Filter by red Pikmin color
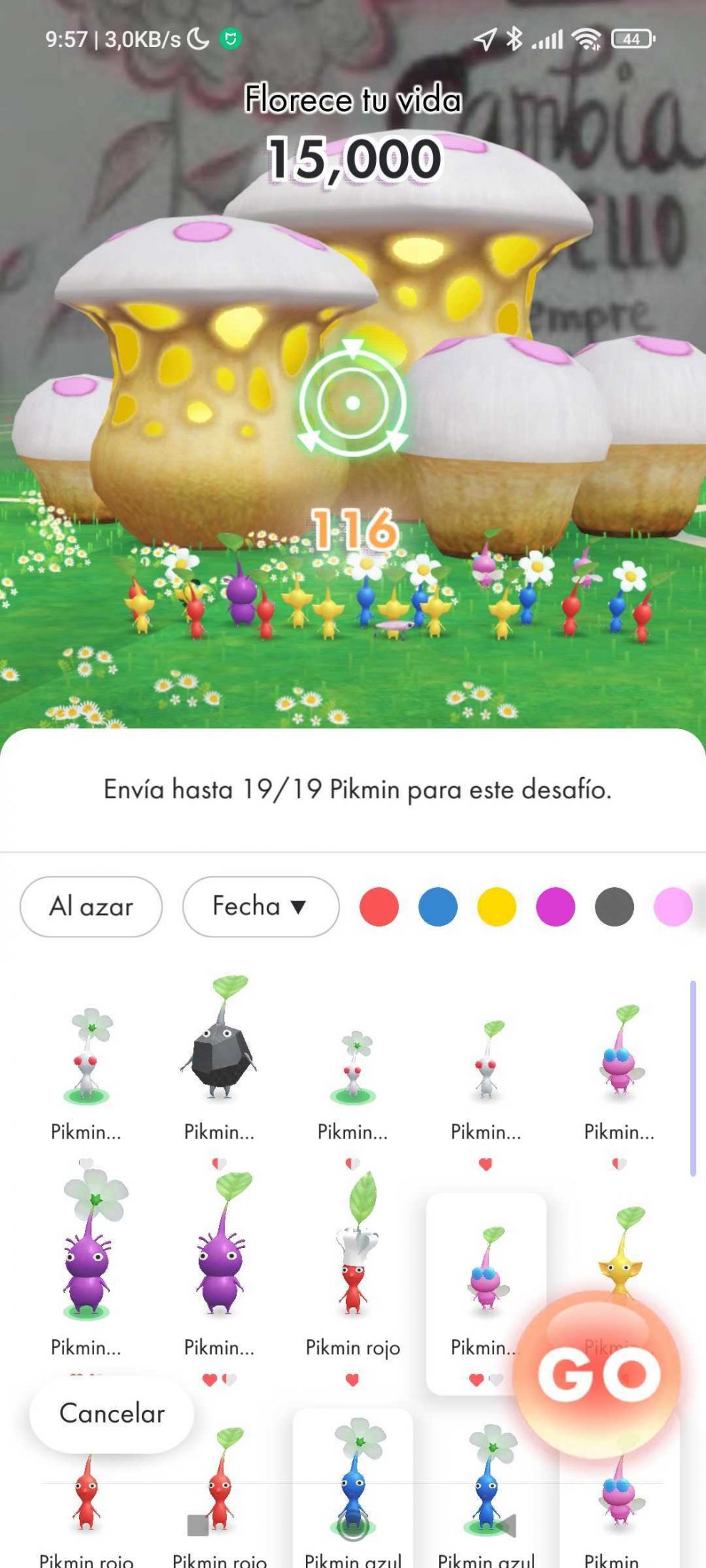Image resolution: width=706 pixels, height=1568 pixels. pyautogui.click(x=379, y=907)
